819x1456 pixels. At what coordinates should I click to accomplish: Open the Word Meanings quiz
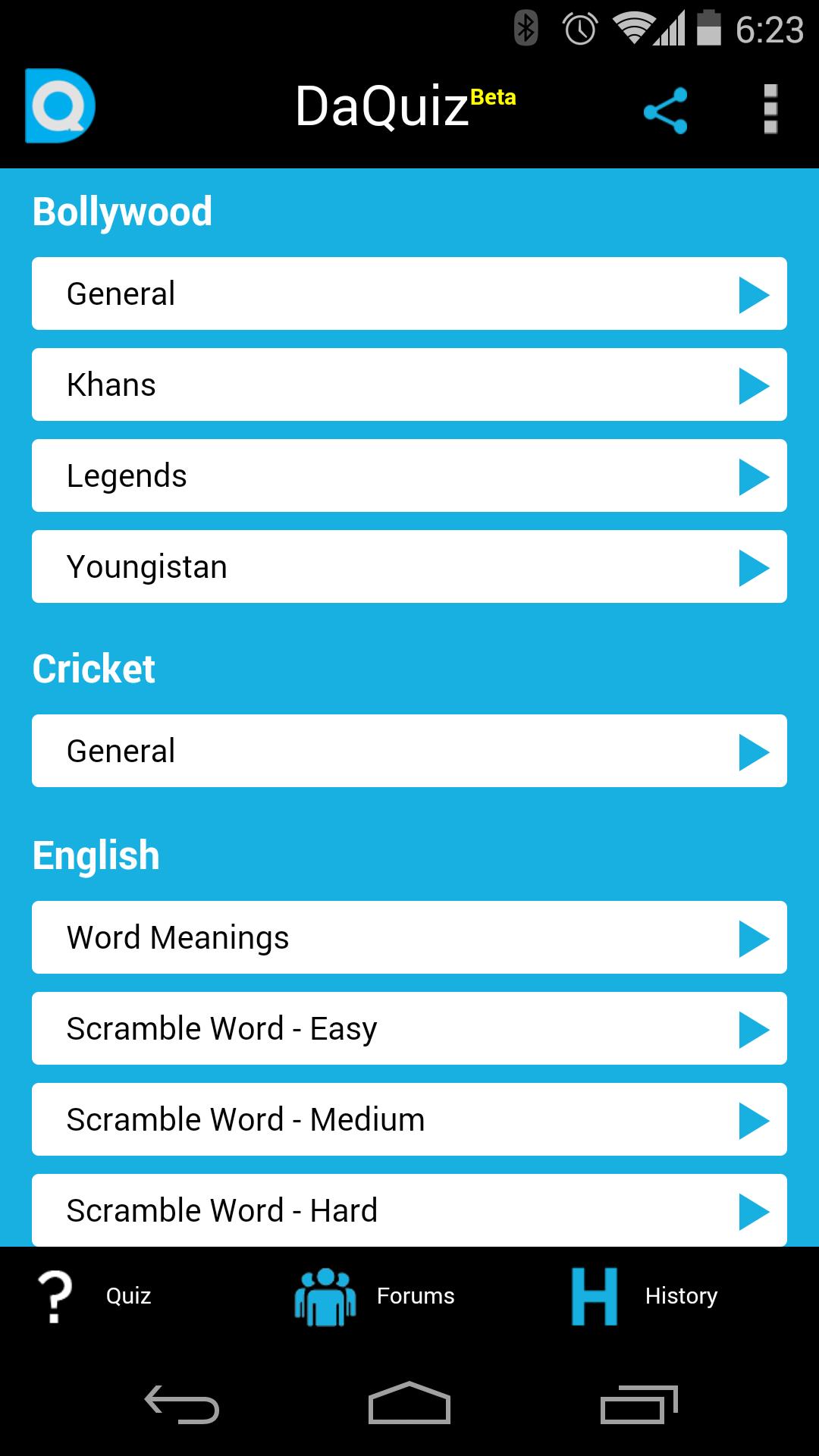pyautogui.click(x=409, y=937)
